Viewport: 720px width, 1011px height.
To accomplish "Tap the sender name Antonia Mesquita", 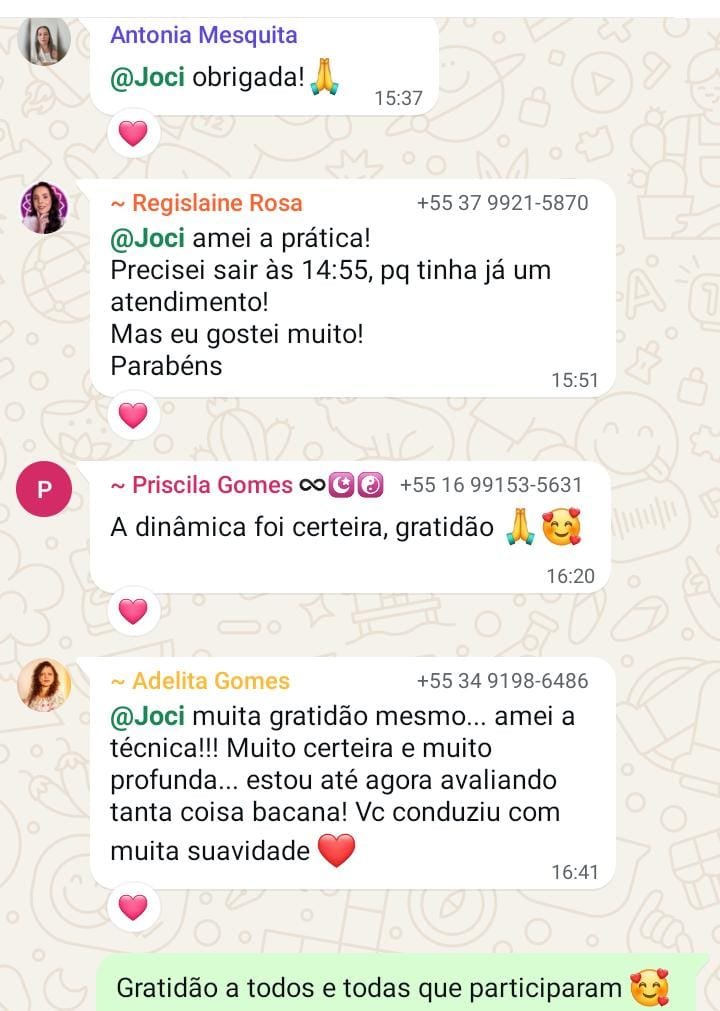I will click(203, 35).
